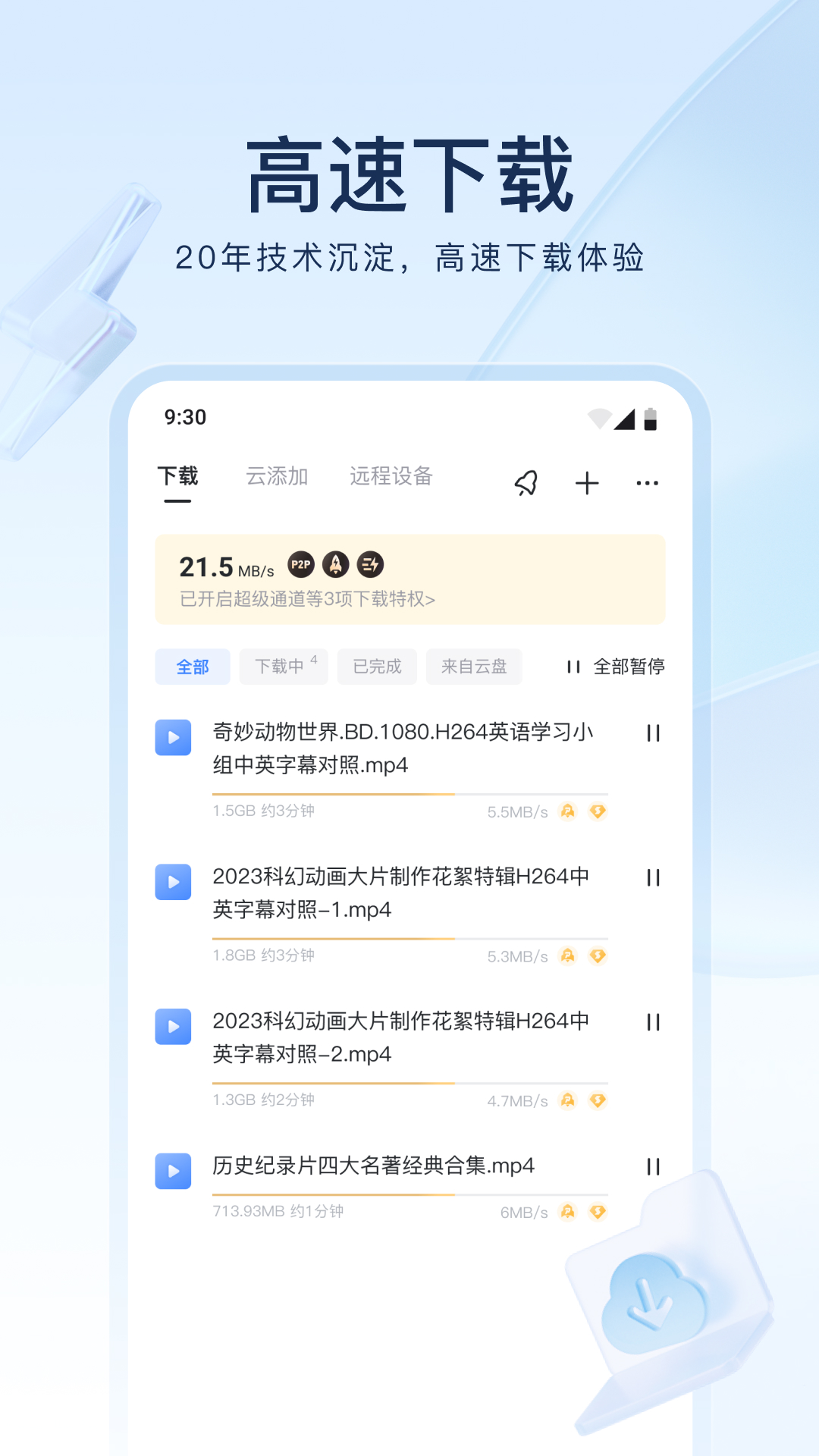This screenshot has height=1456, width=819.
Task: Pause the 奇妙动物世界 download
Action: 652,733
